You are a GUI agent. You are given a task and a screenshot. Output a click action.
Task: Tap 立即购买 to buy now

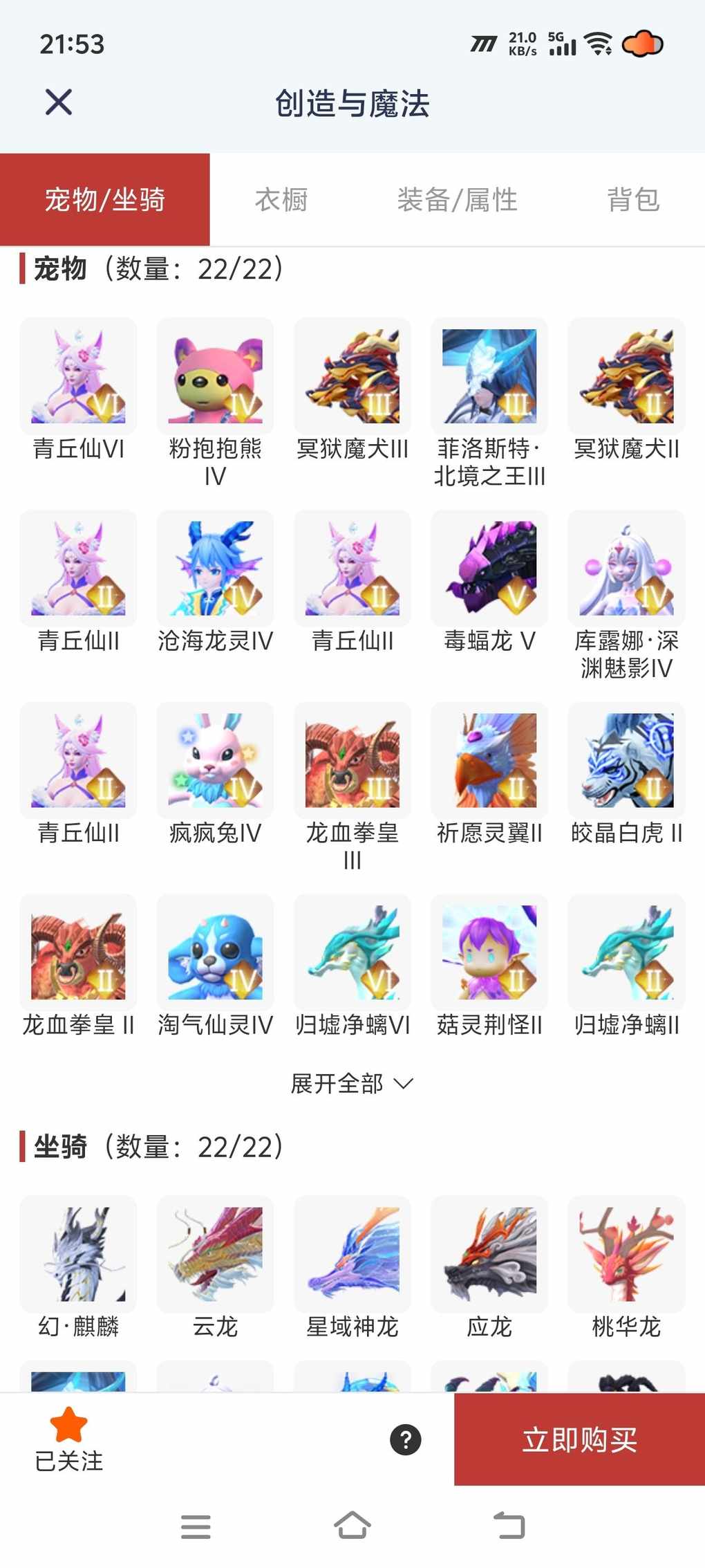579,1439
